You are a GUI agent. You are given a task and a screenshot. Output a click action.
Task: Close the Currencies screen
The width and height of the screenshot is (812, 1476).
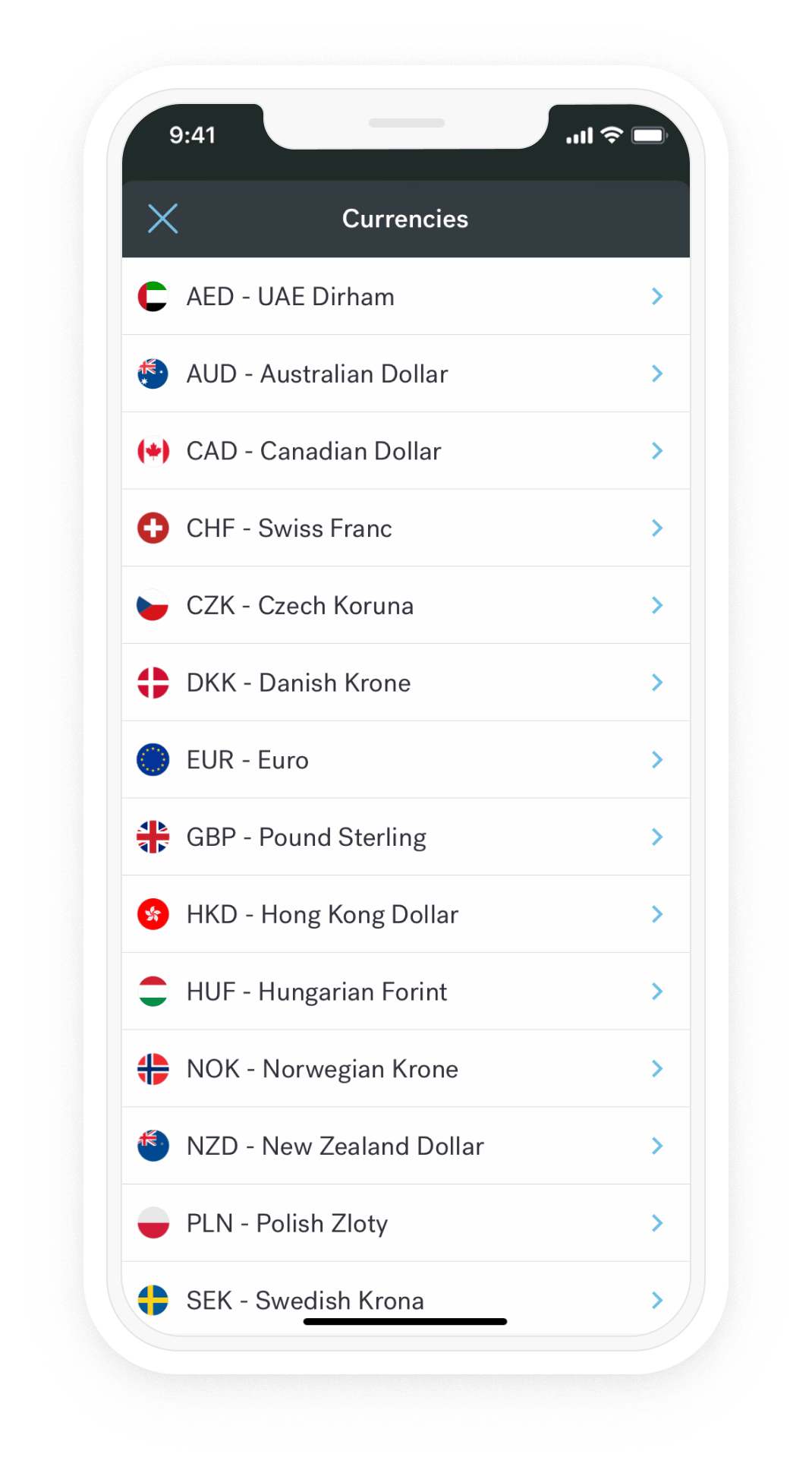[x=162, y=219]
